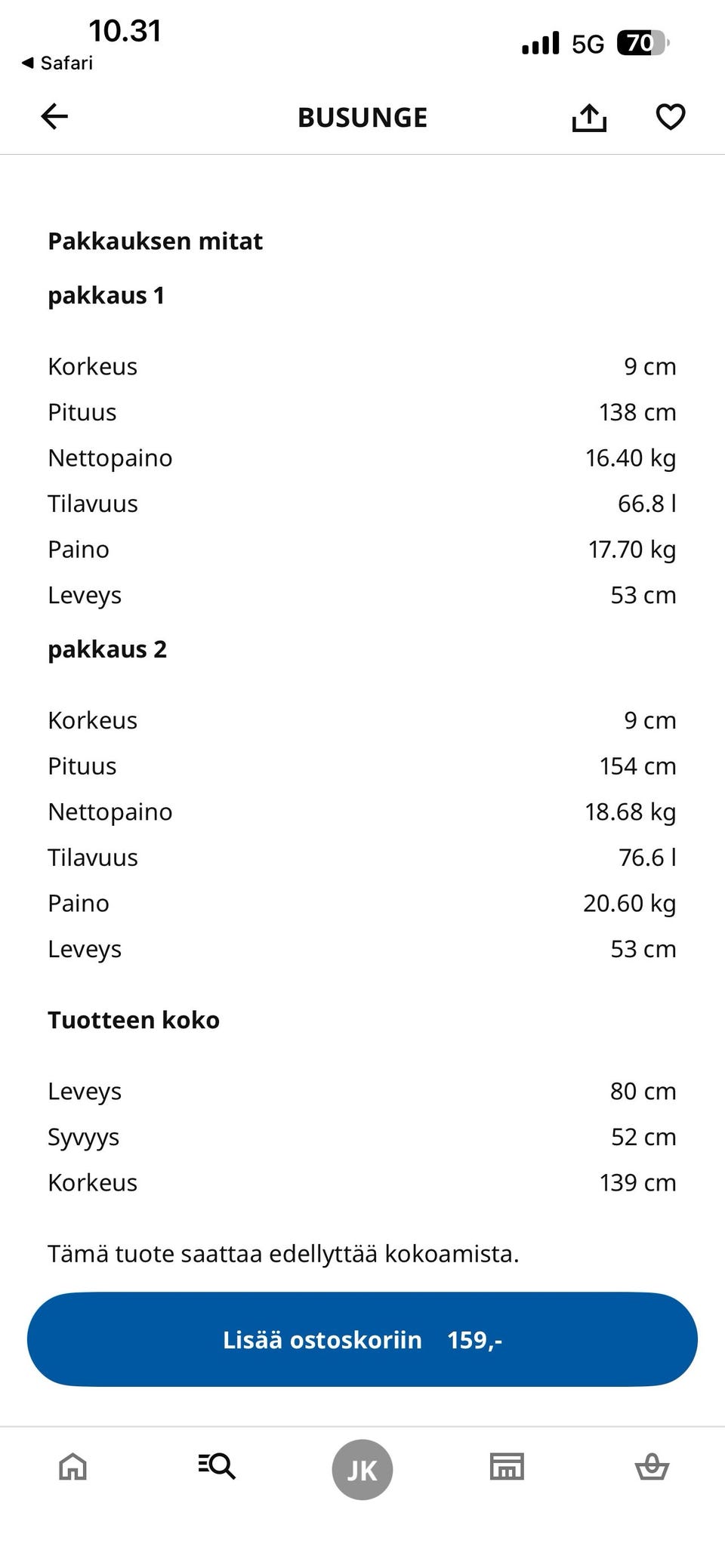Open the JK profile icon
The height and width of the screenshot is (1568, 725).
362,1468
